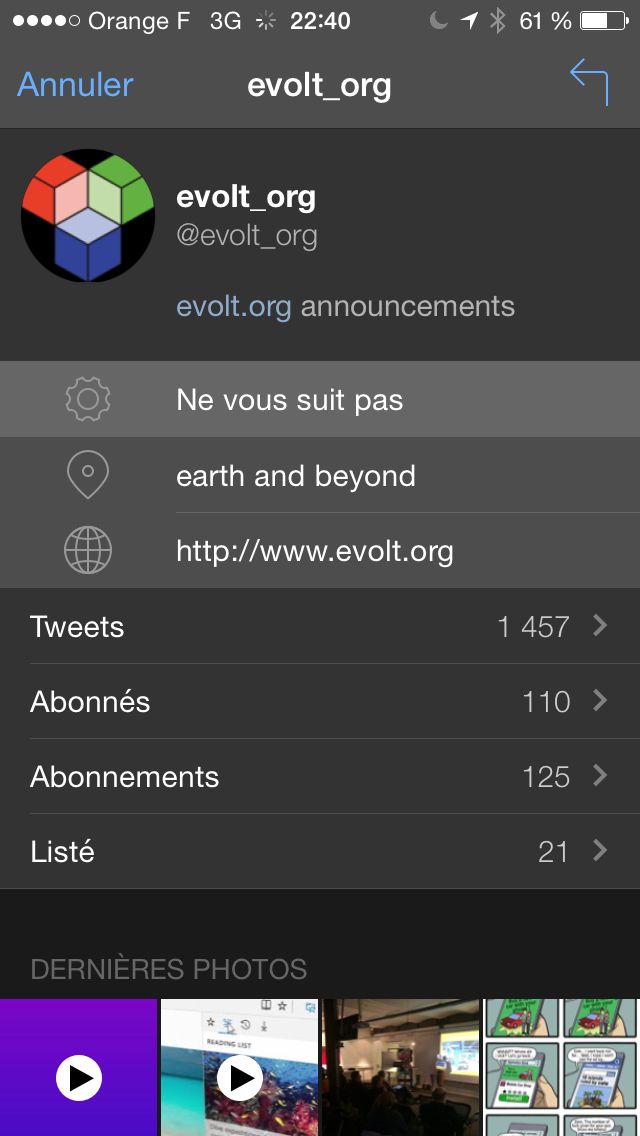Open the Ne vous suit pas settings row
This screenshot has width=640, height=1136.
(320, 400)
